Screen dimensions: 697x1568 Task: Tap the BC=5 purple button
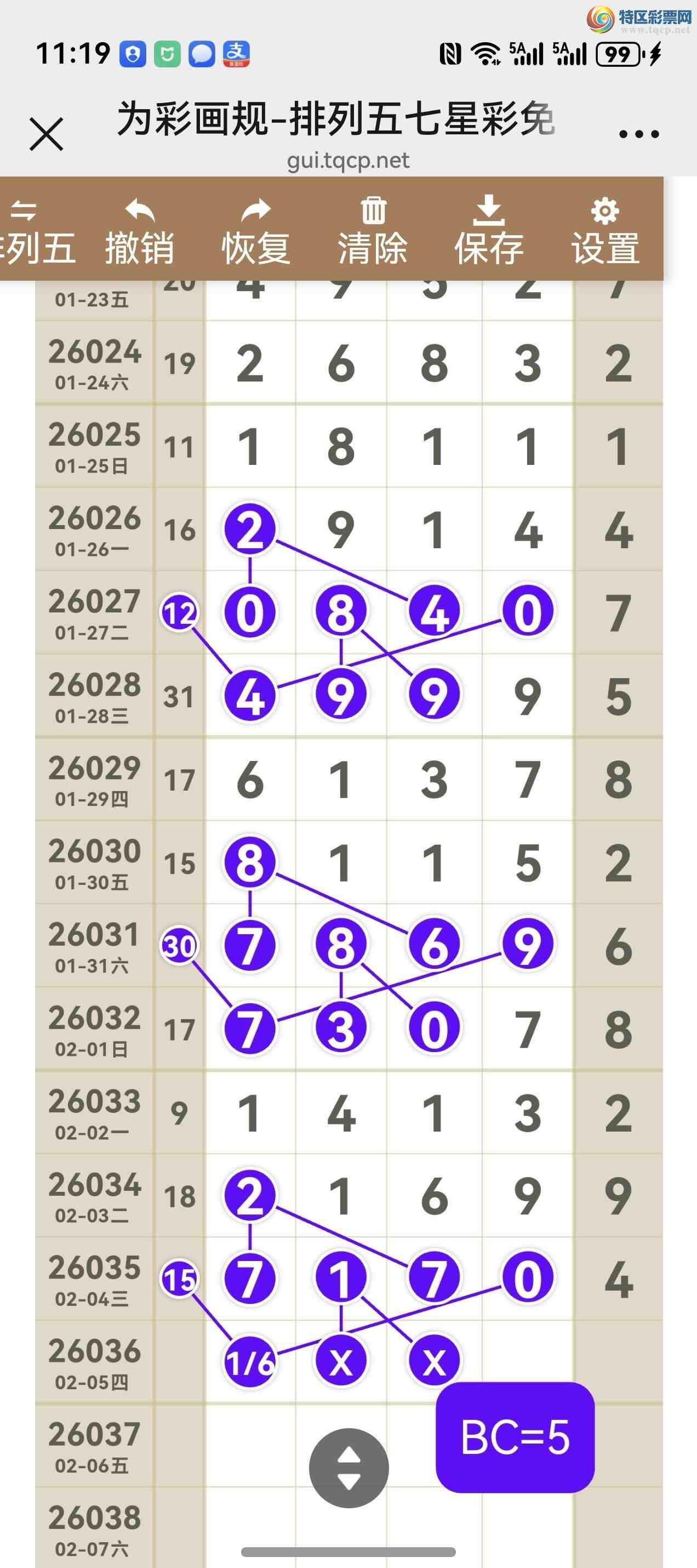[x=515, y=1437]
